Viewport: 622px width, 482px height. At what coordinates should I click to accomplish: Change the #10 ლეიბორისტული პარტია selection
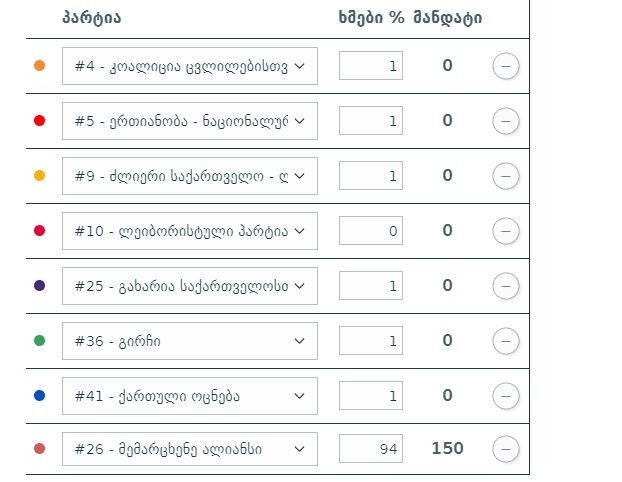tap(189, 231)
